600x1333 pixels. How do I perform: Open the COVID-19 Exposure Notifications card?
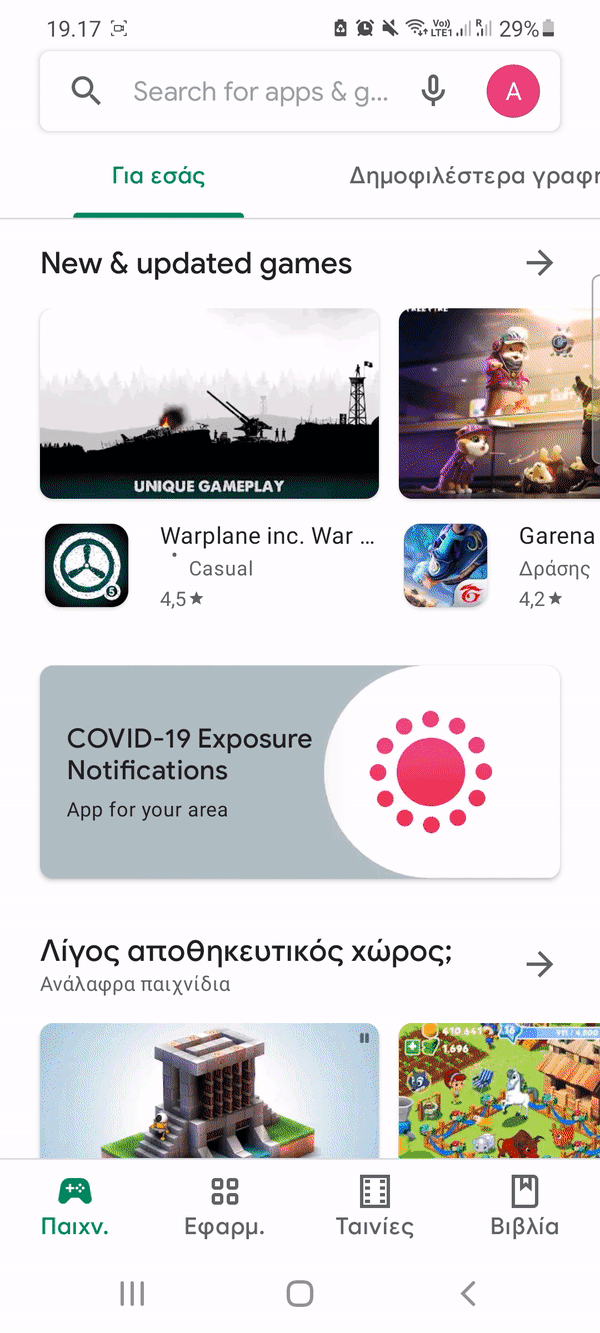[x=300, y=772]
